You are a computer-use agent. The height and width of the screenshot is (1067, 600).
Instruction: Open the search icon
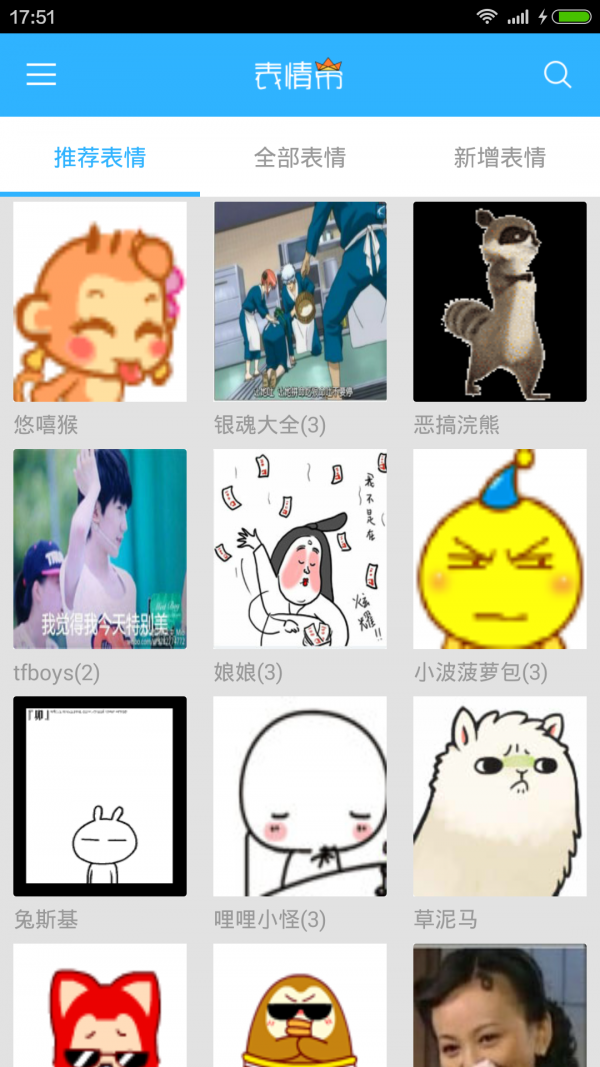tap(557, 75)
